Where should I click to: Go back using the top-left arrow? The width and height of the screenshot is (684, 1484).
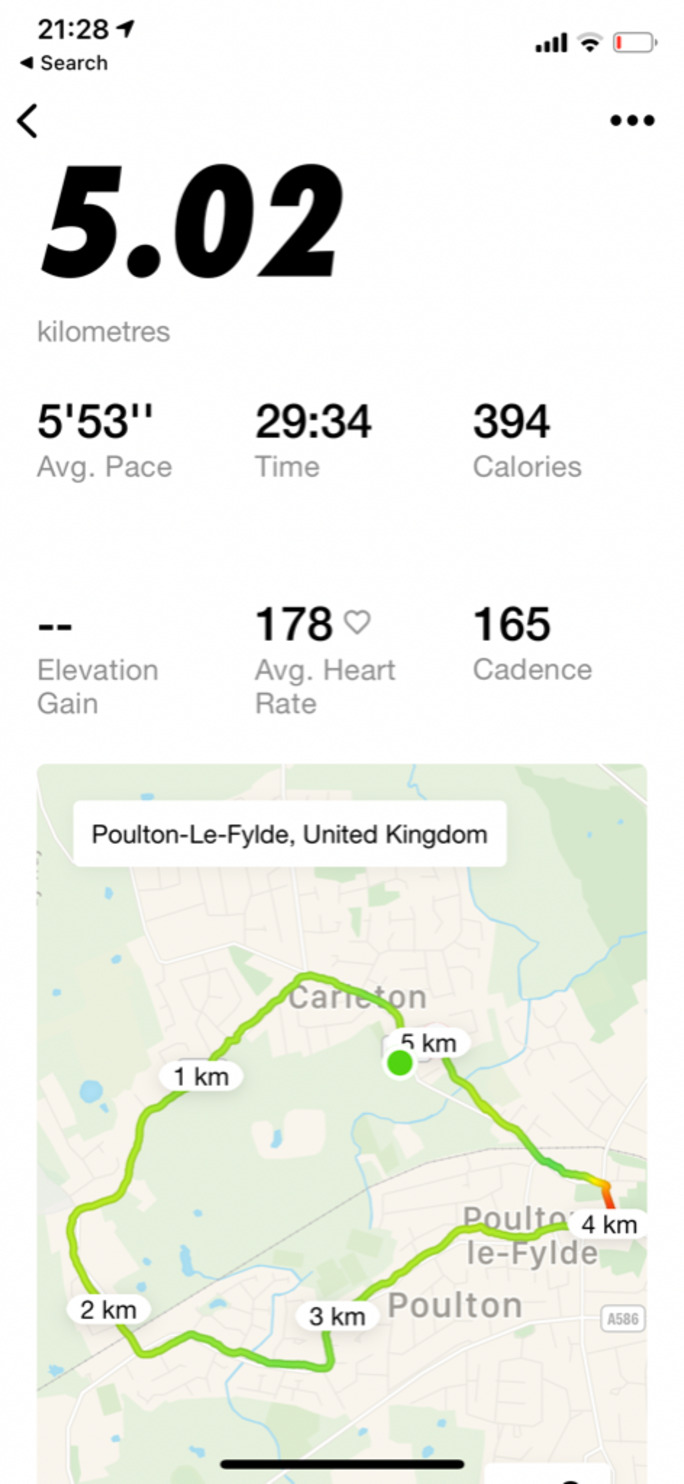point(27,120)
